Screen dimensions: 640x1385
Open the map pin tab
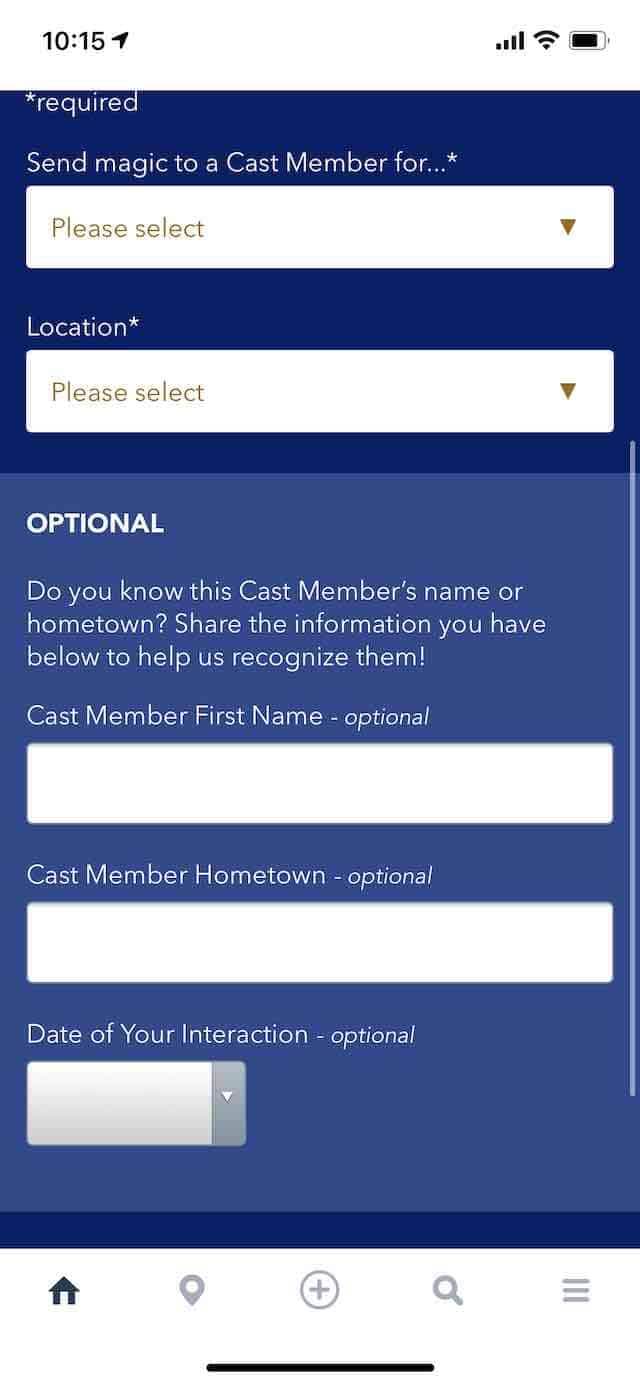[x=192, y=1291]
